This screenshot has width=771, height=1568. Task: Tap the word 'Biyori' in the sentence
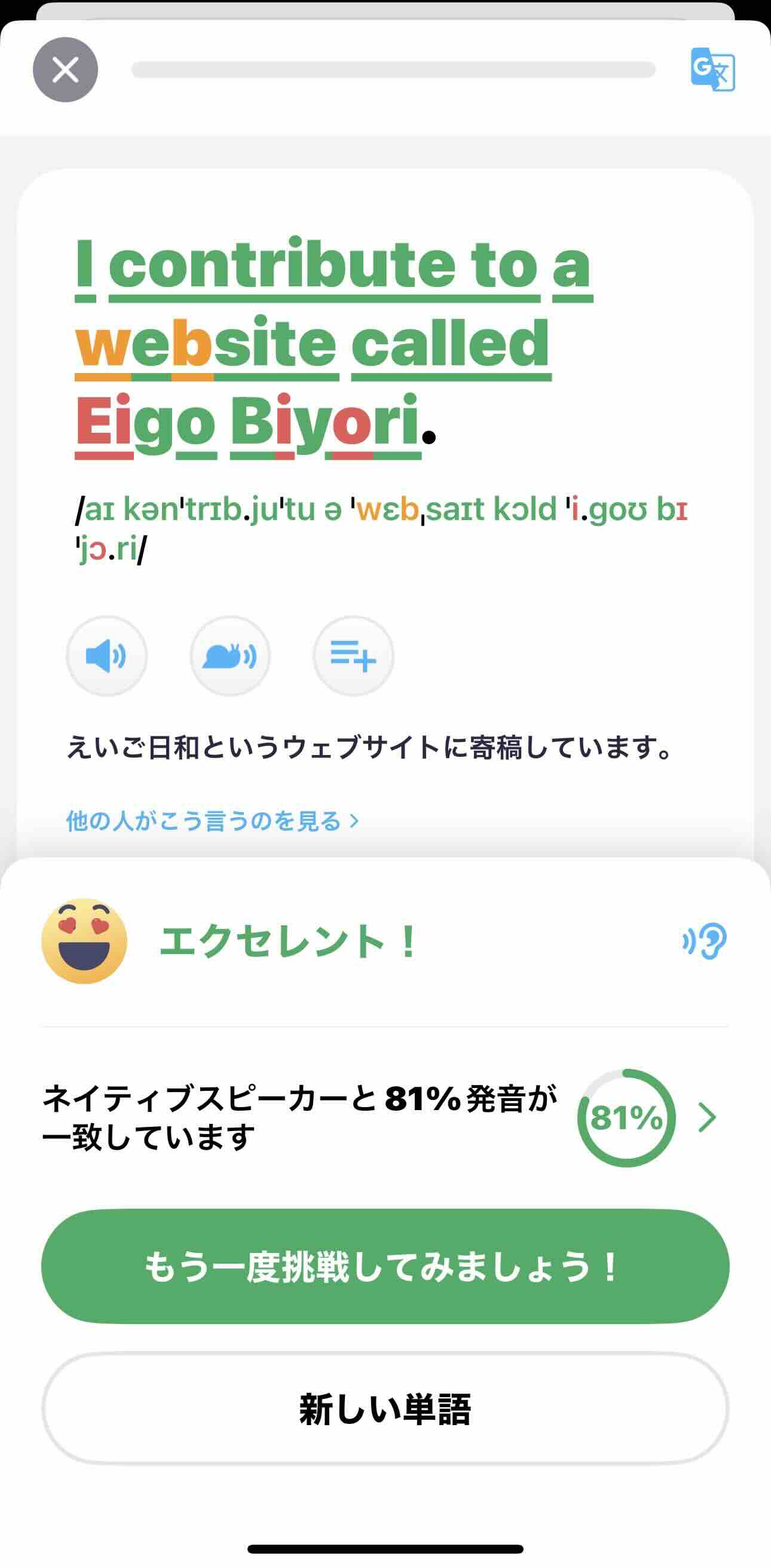click(x=326, y=424)
